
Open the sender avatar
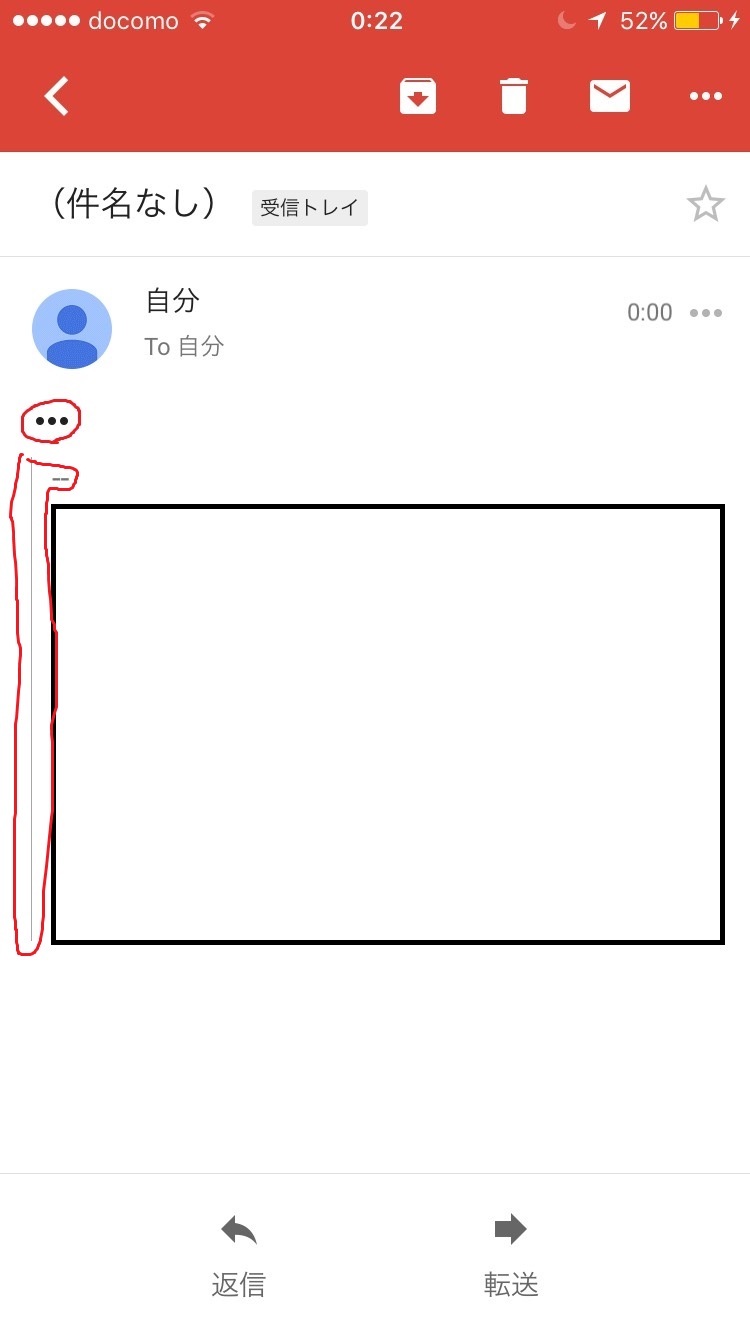pos(72,329)
